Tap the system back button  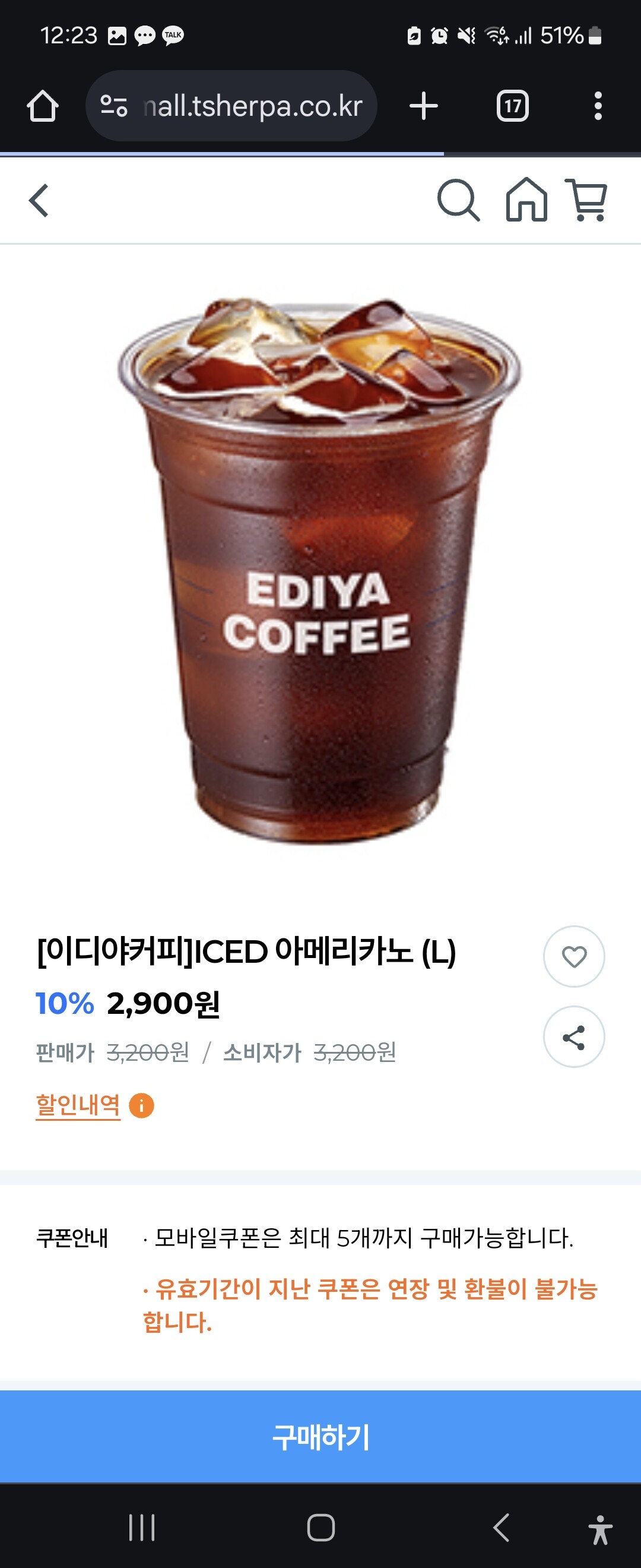click(x=501, y=1527)
